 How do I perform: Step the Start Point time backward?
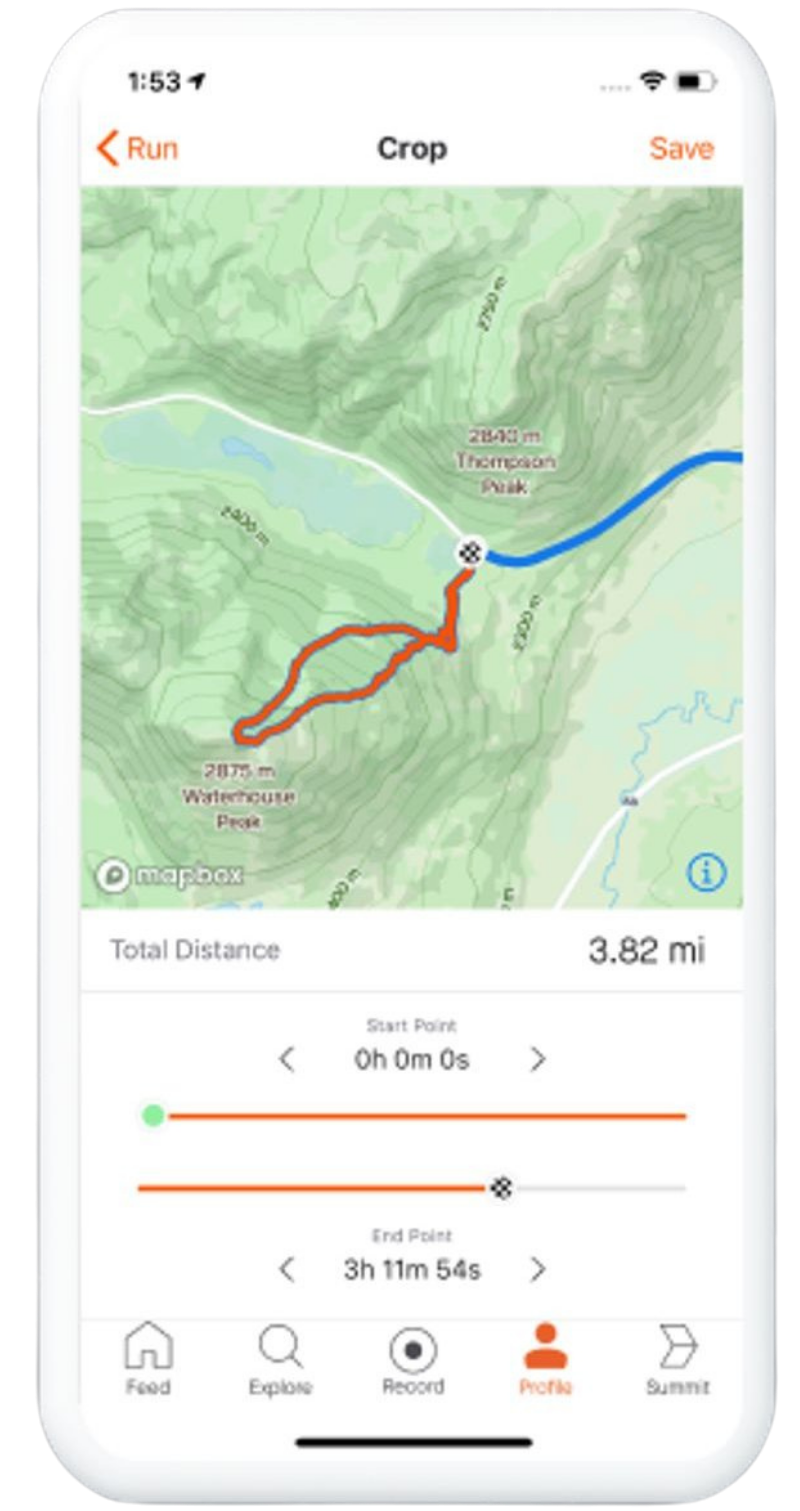tap(287, 1059)
